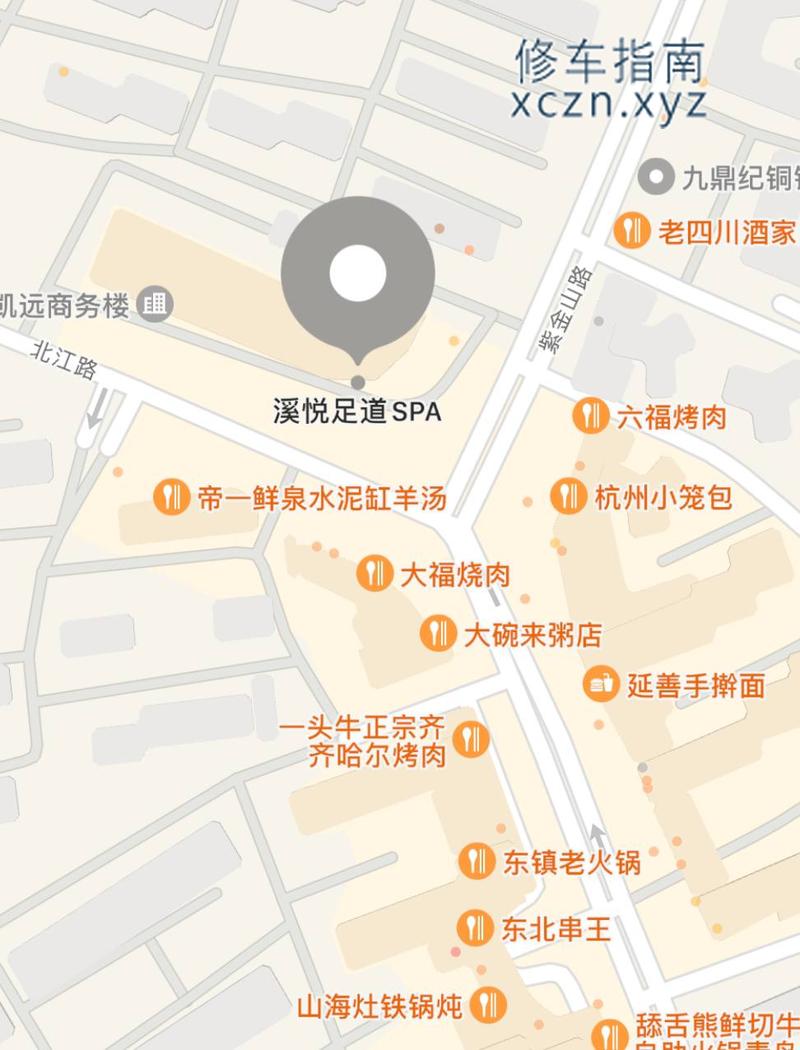Select 山海灶铁锅炖 marker
Image resolution: width=800 pixels, height=1050 pixels.
(488, 1004)
